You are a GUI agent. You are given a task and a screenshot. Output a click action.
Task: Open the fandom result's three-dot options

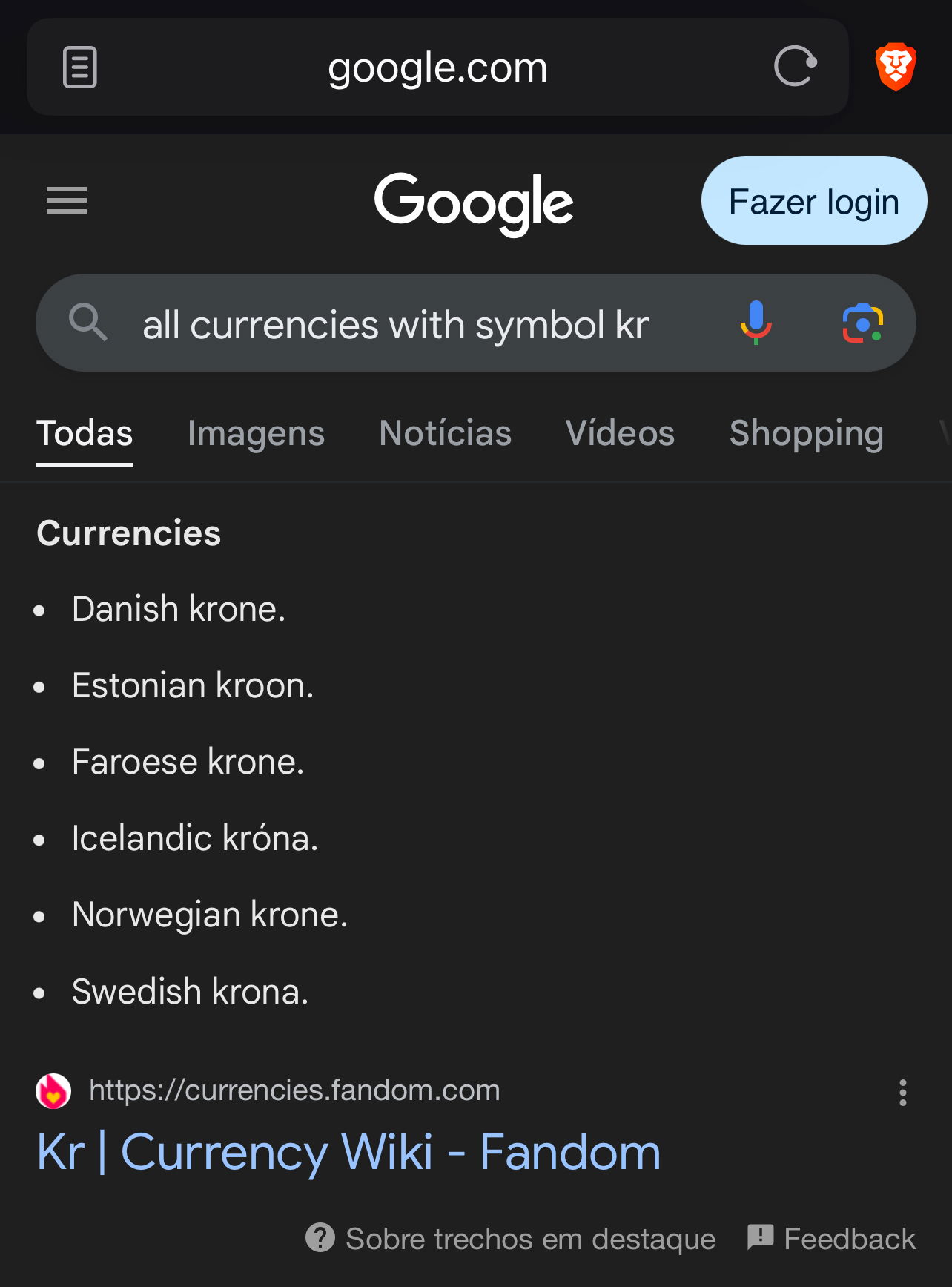902,1093
